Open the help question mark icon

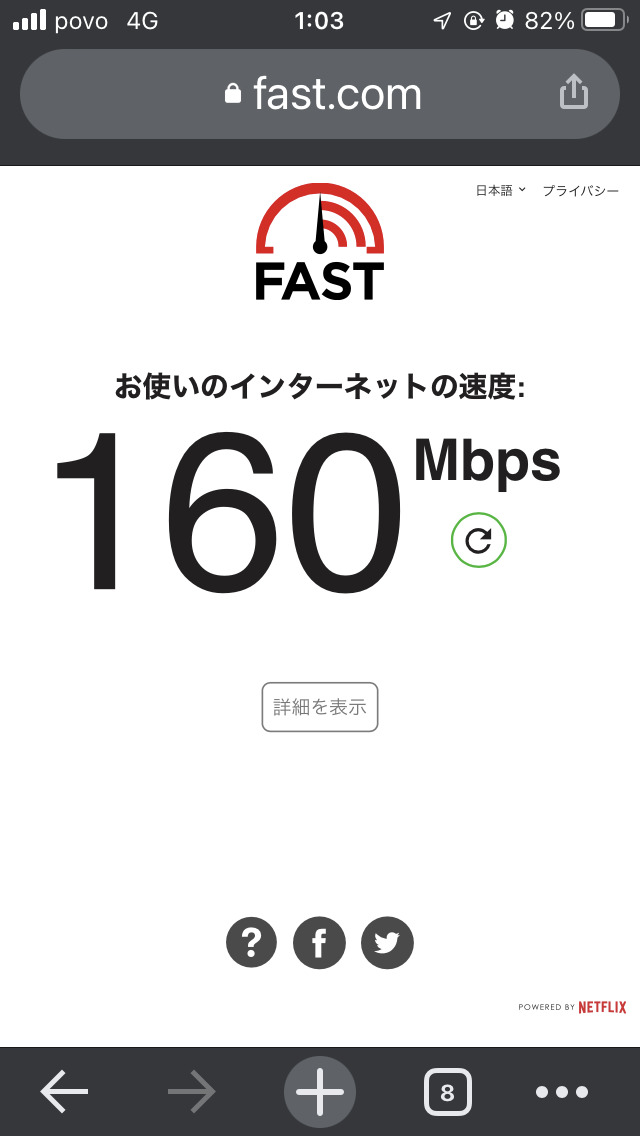pyautogui.click(x=251, y=942)
